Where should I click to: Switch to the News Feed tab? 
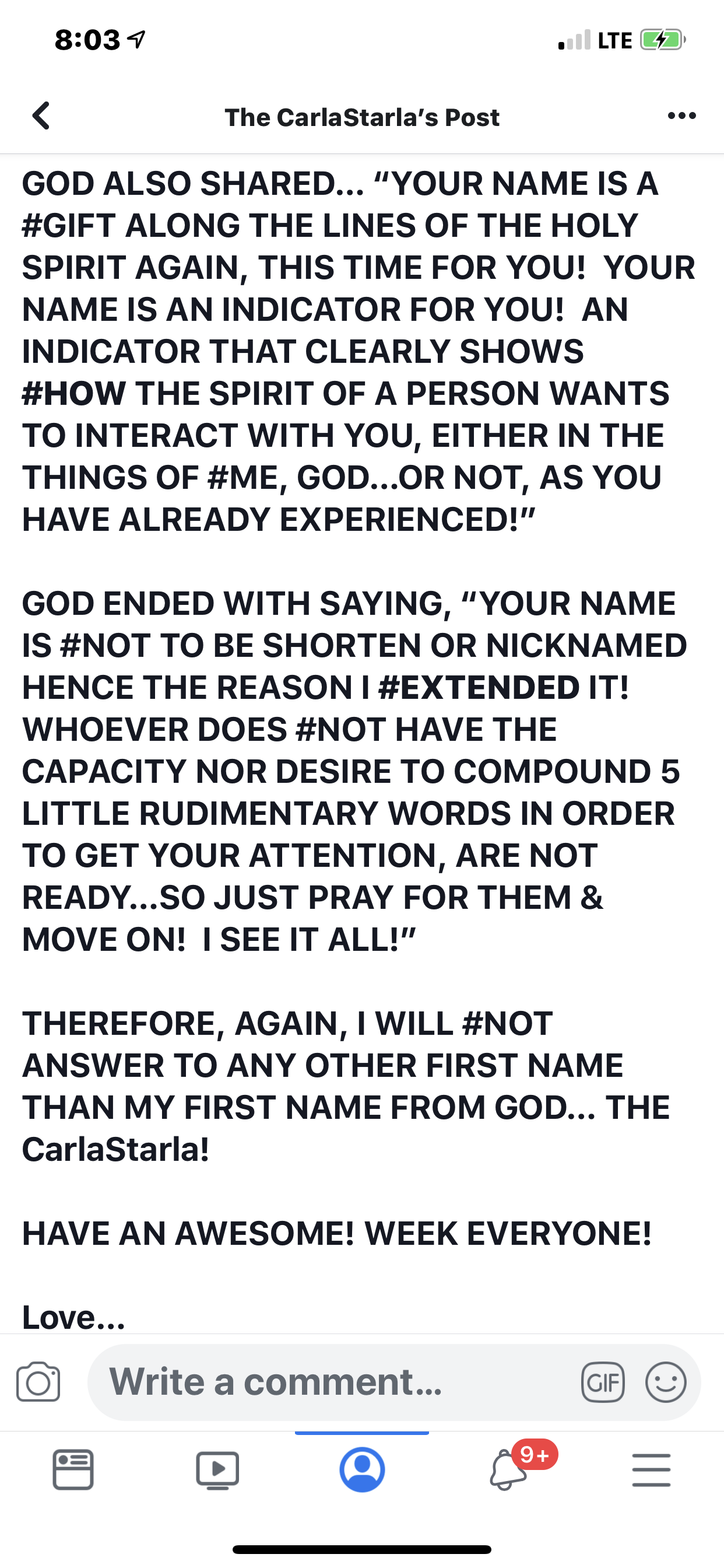click(x=73, y=1469)
